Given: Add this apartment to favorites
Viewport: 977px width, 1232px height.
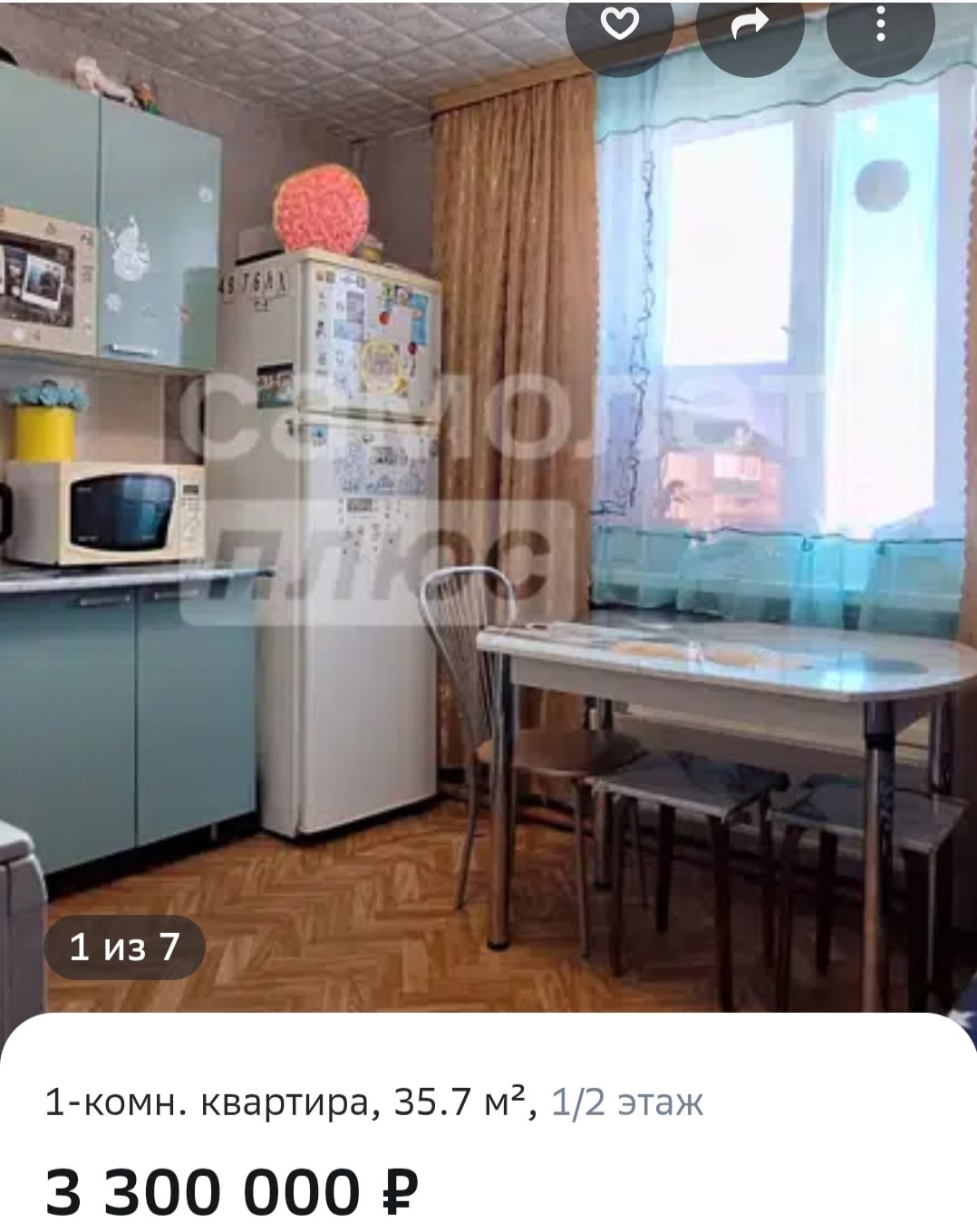Looking at the screenshot, I should [620, 26].
